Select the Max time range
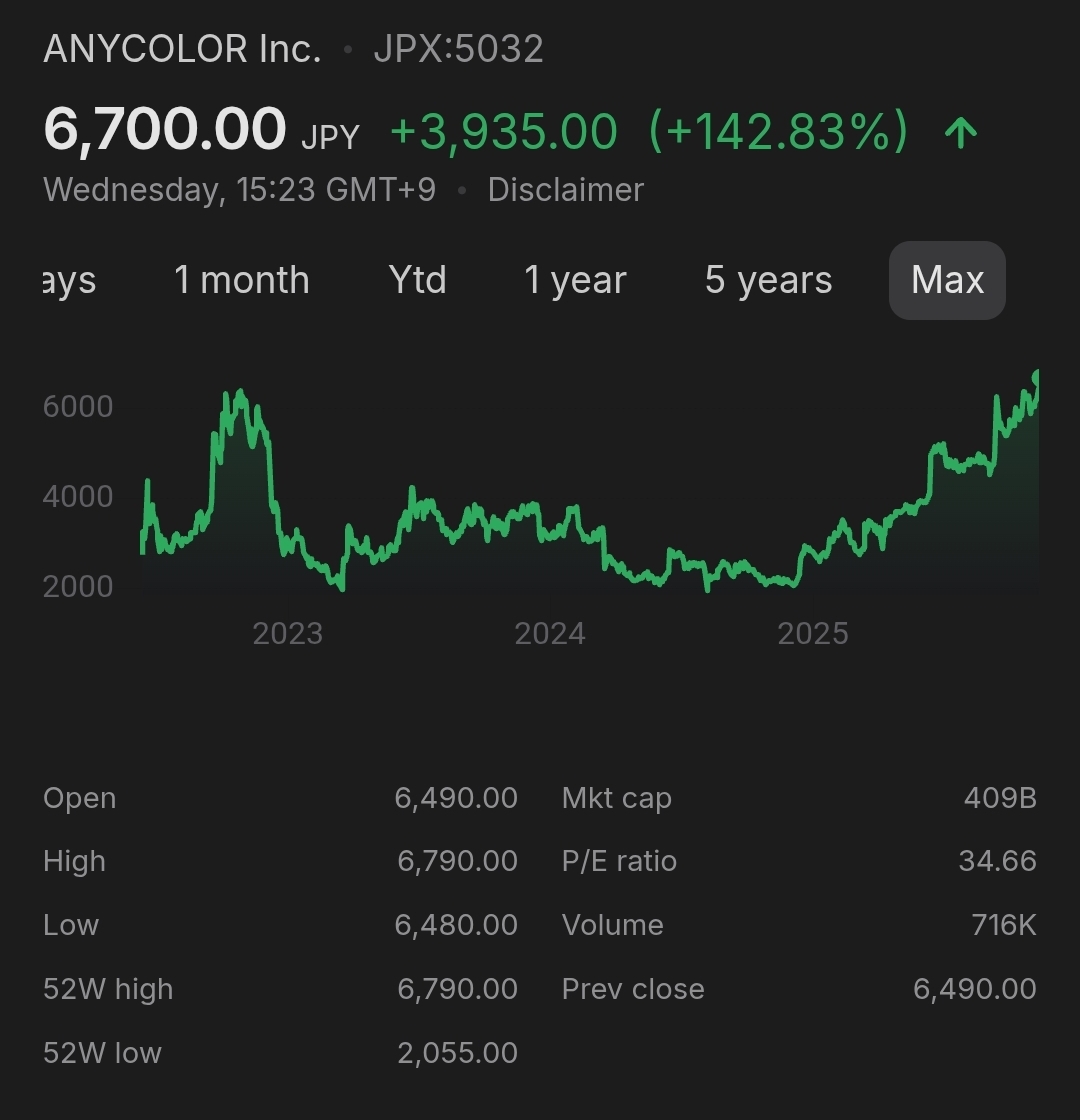Image resolution: width=1080 pixels, height=1120 pixels. pyautogui.click(x=947, y=281)
